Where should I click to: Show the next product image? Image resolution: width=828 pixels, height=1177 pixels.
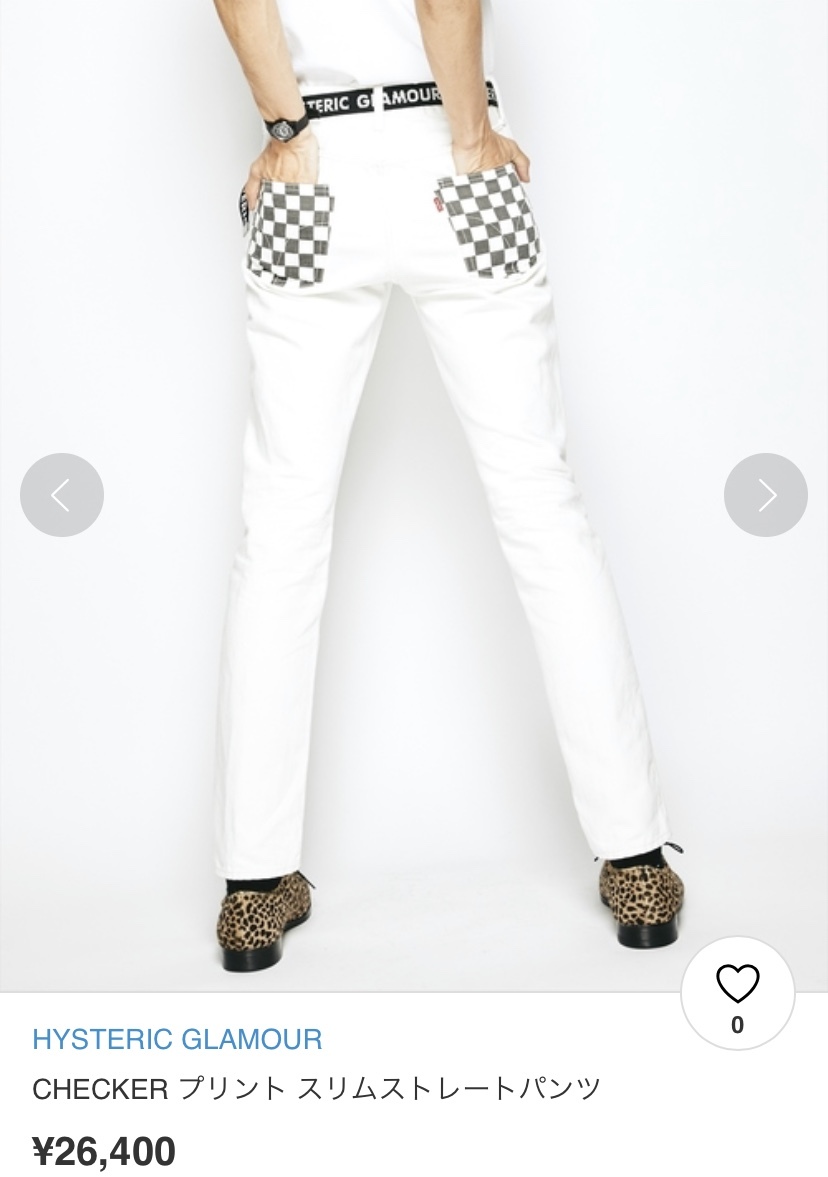coord(765,495)
